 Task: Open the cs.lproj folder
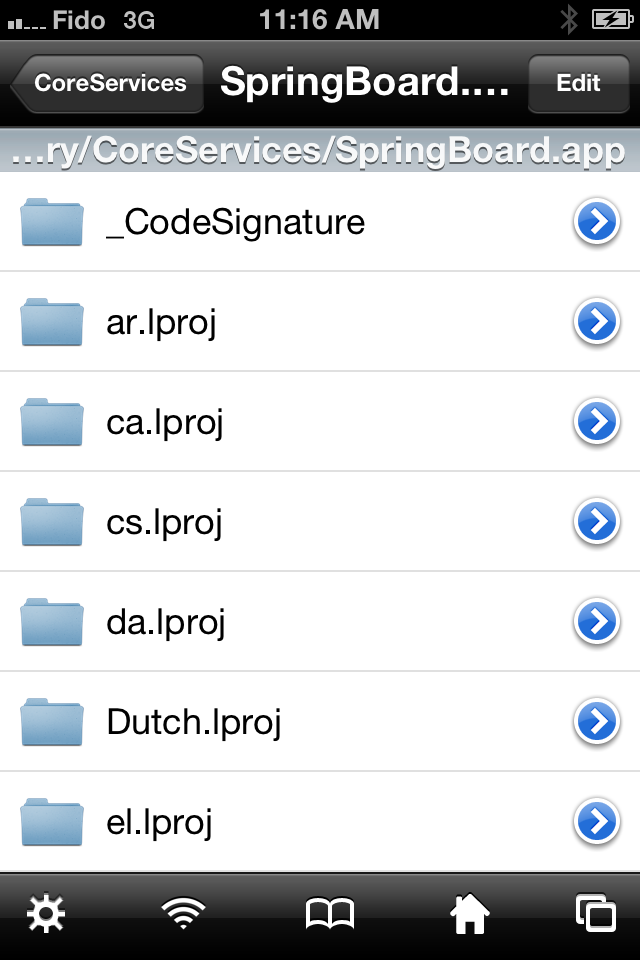point(164,522)
